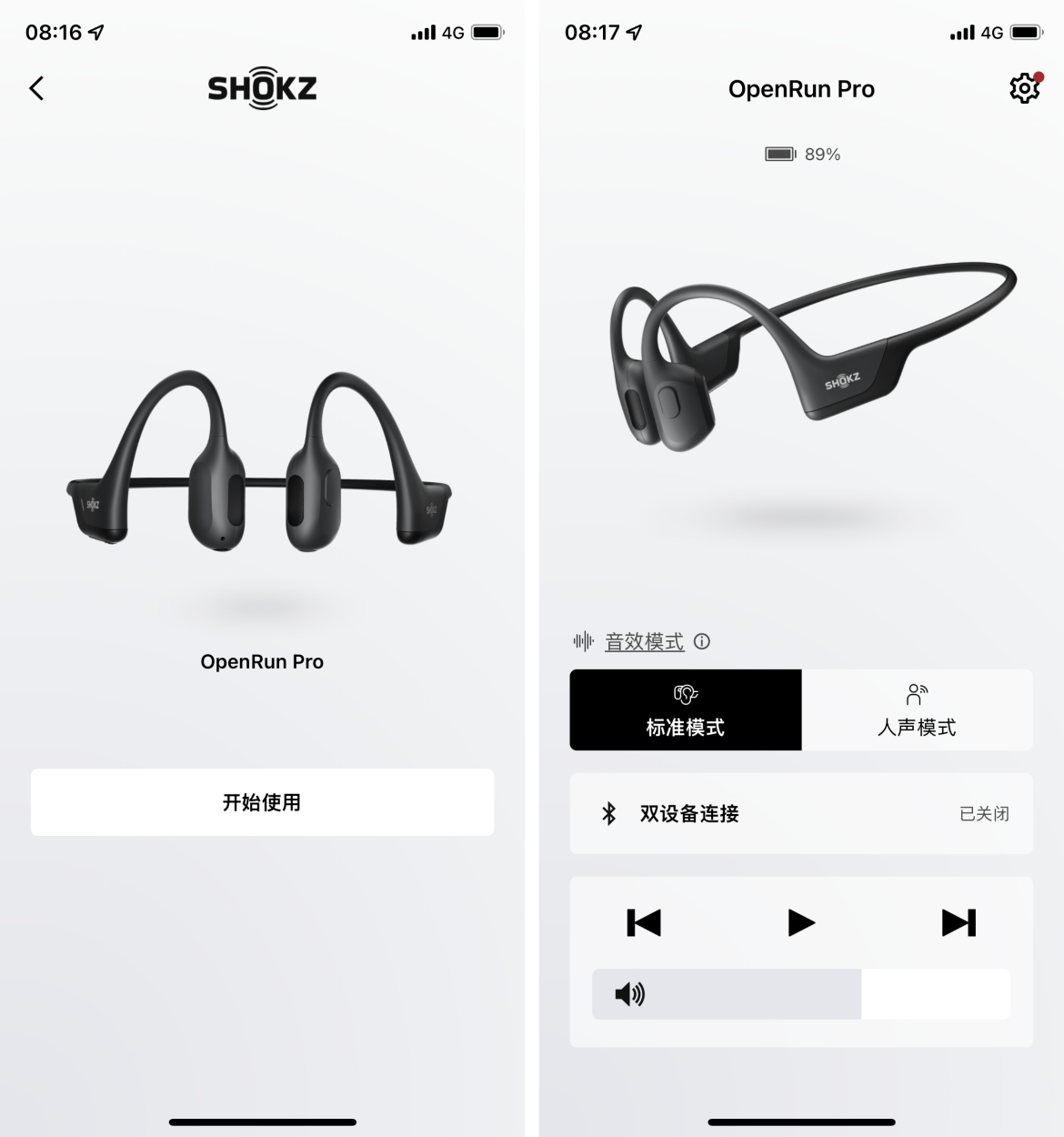Play the music
This screenshot has width=1064, height=1137.
click(801, 922)
